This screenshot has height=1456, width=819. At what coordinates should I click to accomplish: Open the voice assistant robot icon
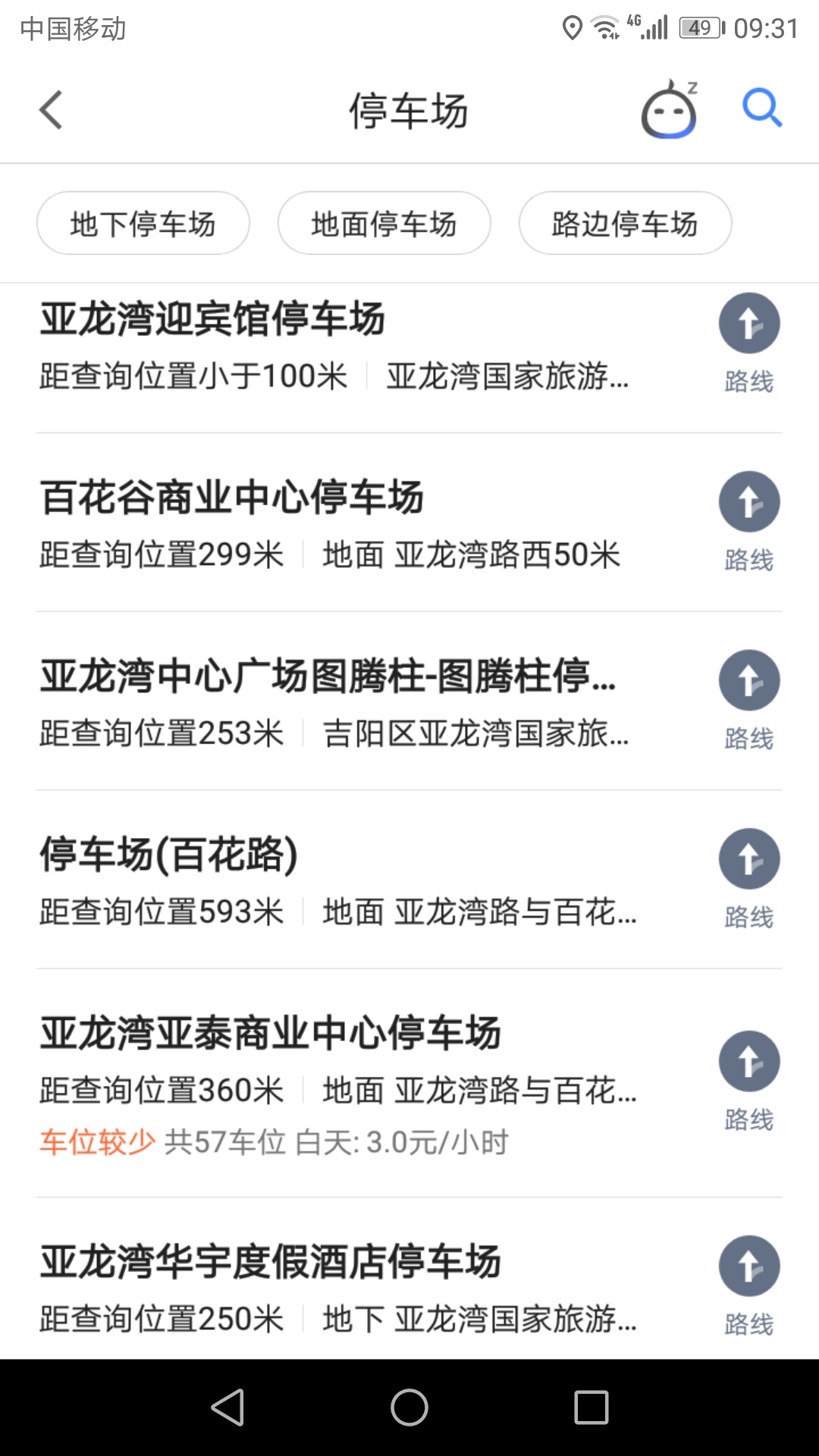670,110
